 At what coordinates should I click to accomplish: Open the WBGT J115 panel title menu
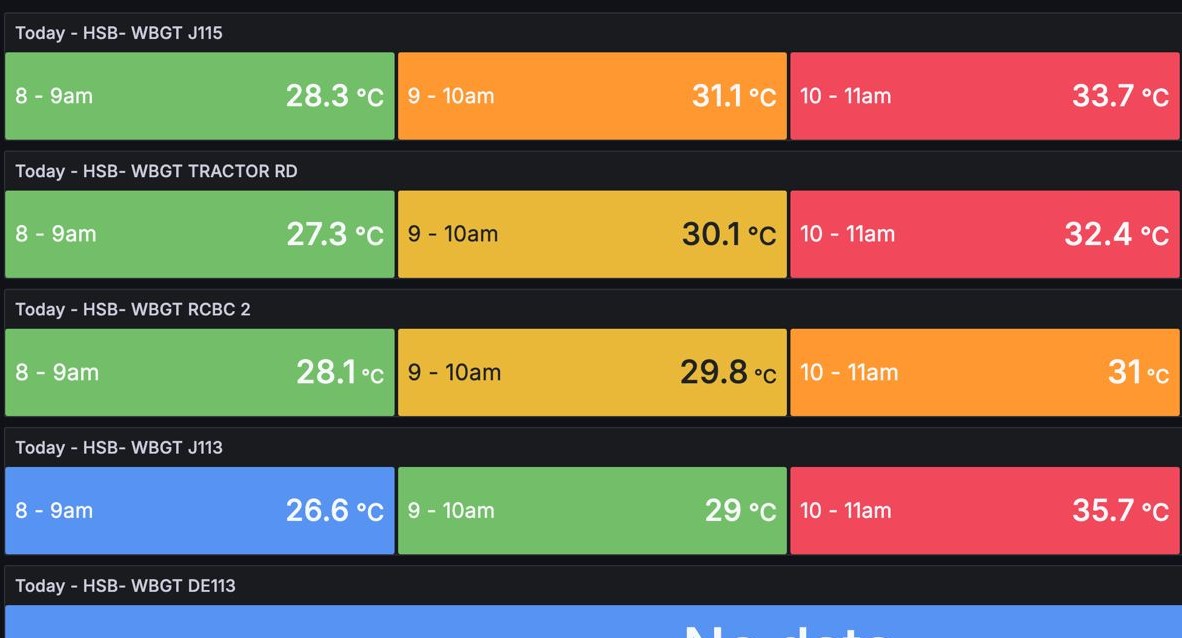119,33
